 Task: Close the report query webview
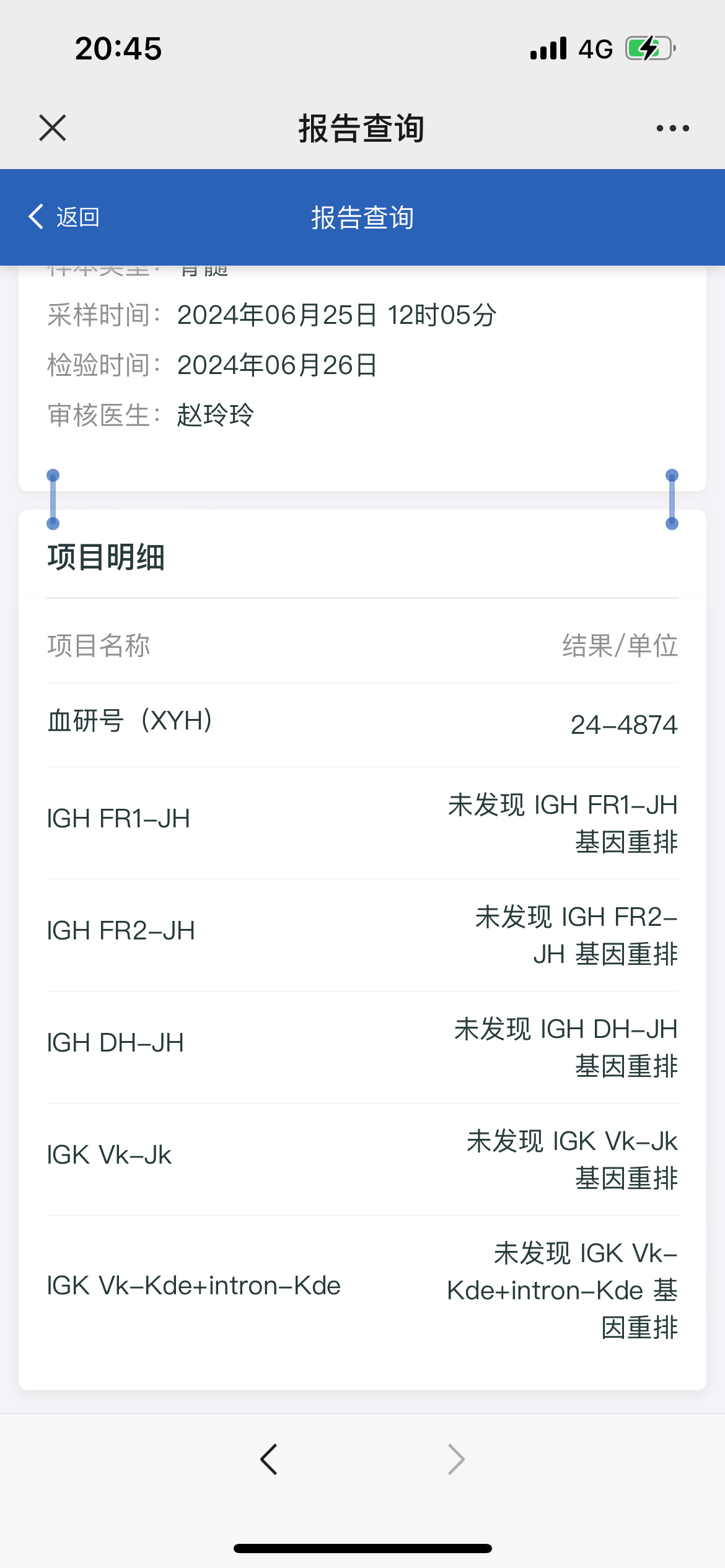(x=53, y=128)
